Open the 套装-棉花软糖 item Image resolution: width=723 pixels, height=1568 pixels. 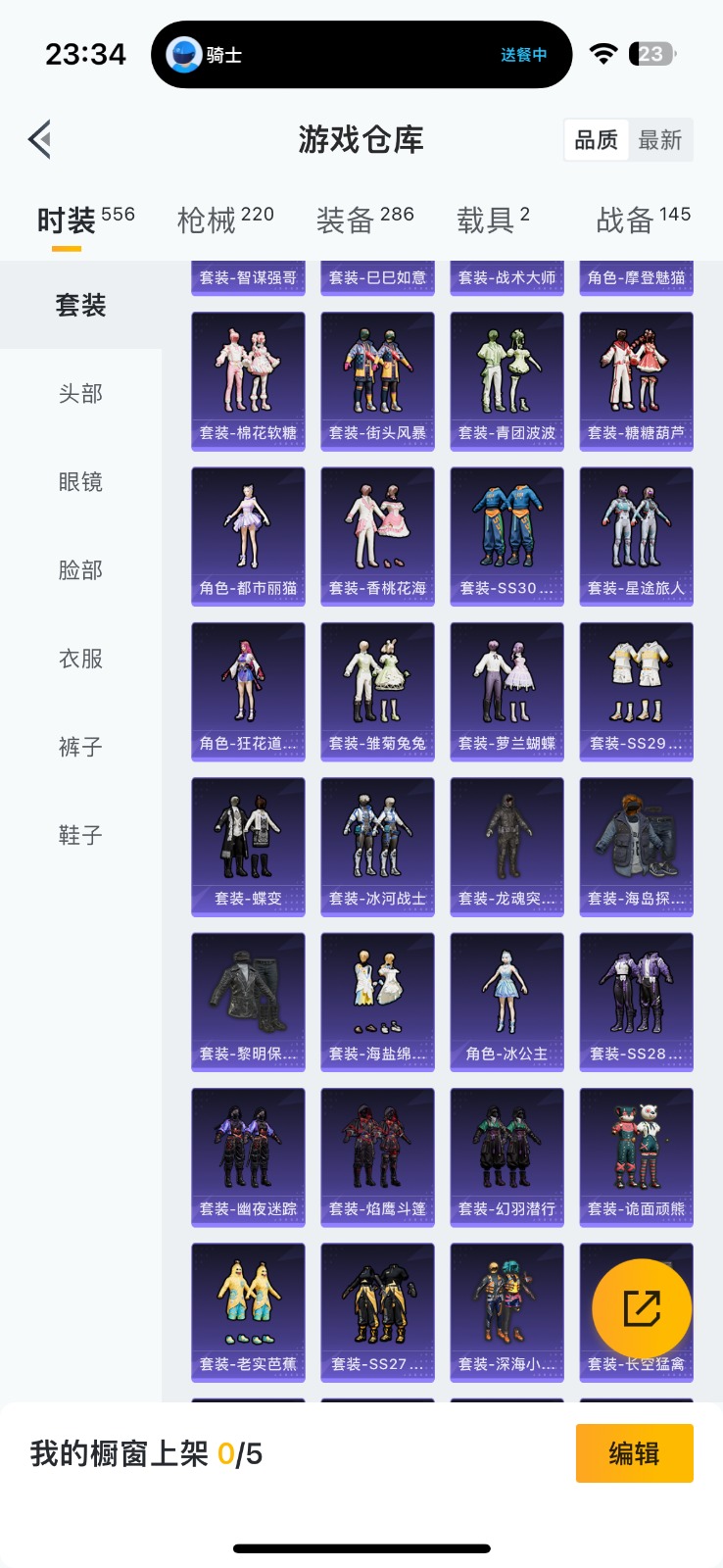[248, 380]
